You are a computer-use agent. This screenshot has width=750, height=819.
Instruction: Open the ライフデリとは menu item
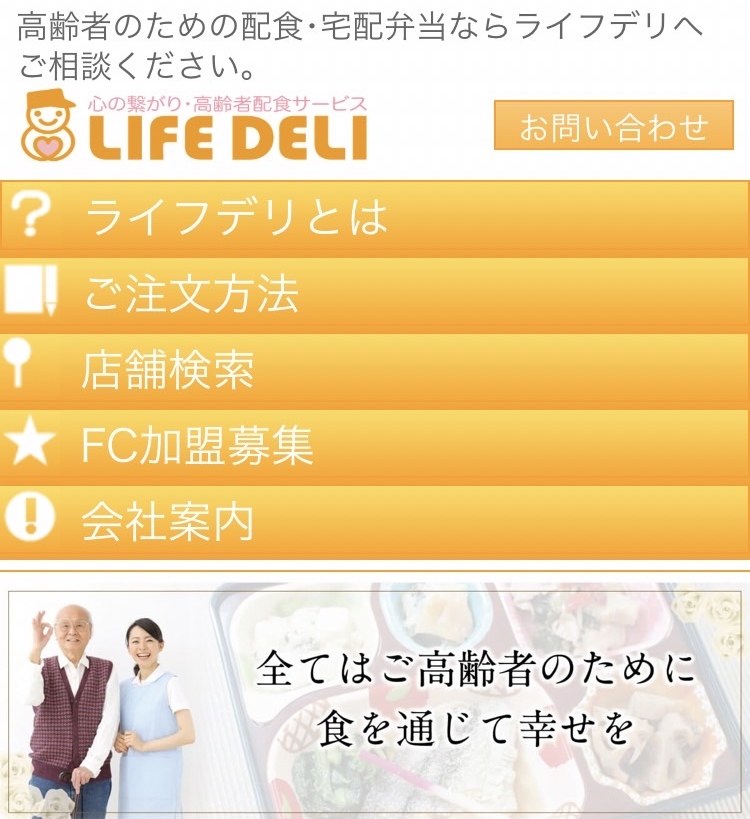374,216
